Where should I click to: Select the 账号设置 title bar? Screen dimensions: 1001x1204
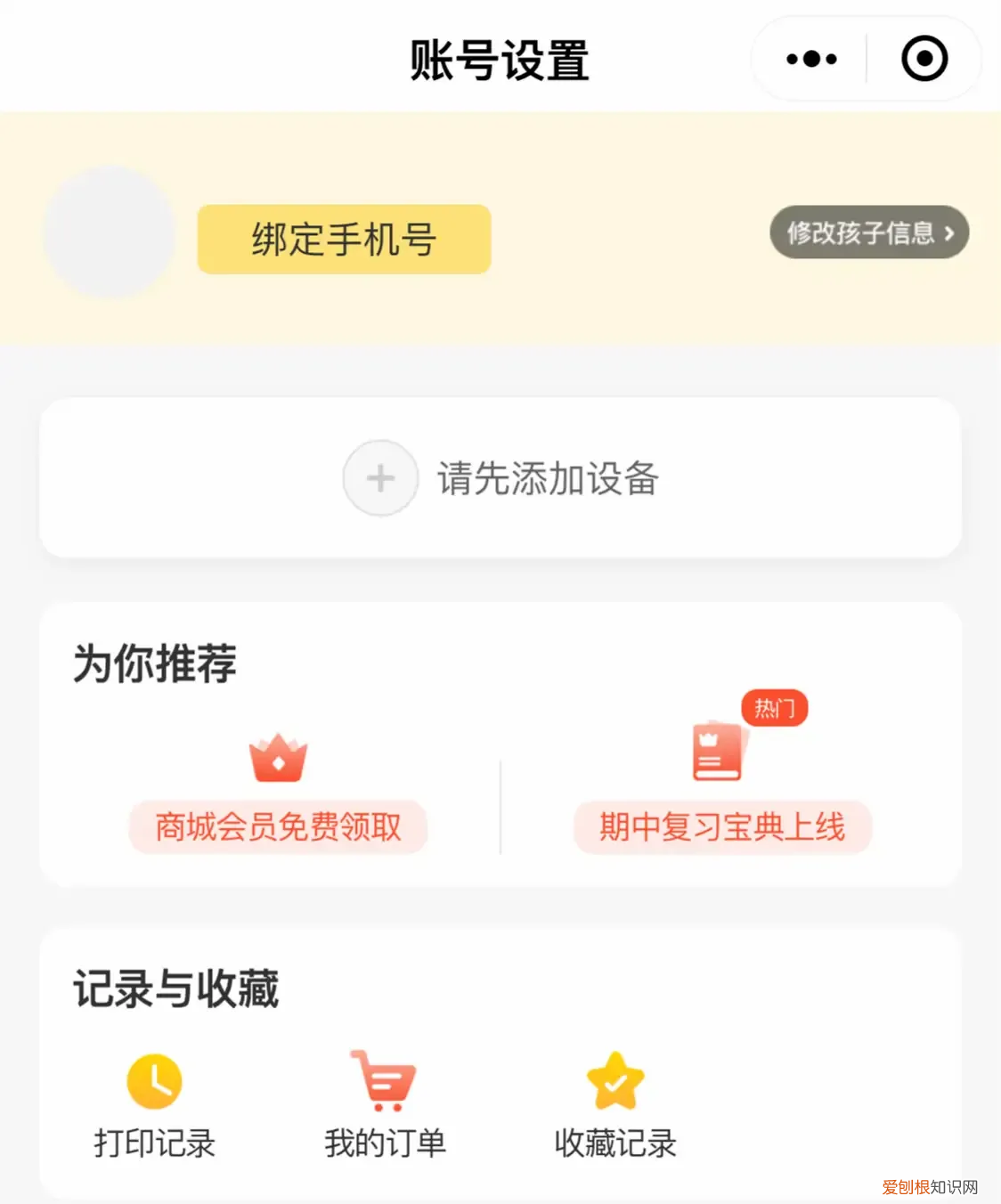500,56
